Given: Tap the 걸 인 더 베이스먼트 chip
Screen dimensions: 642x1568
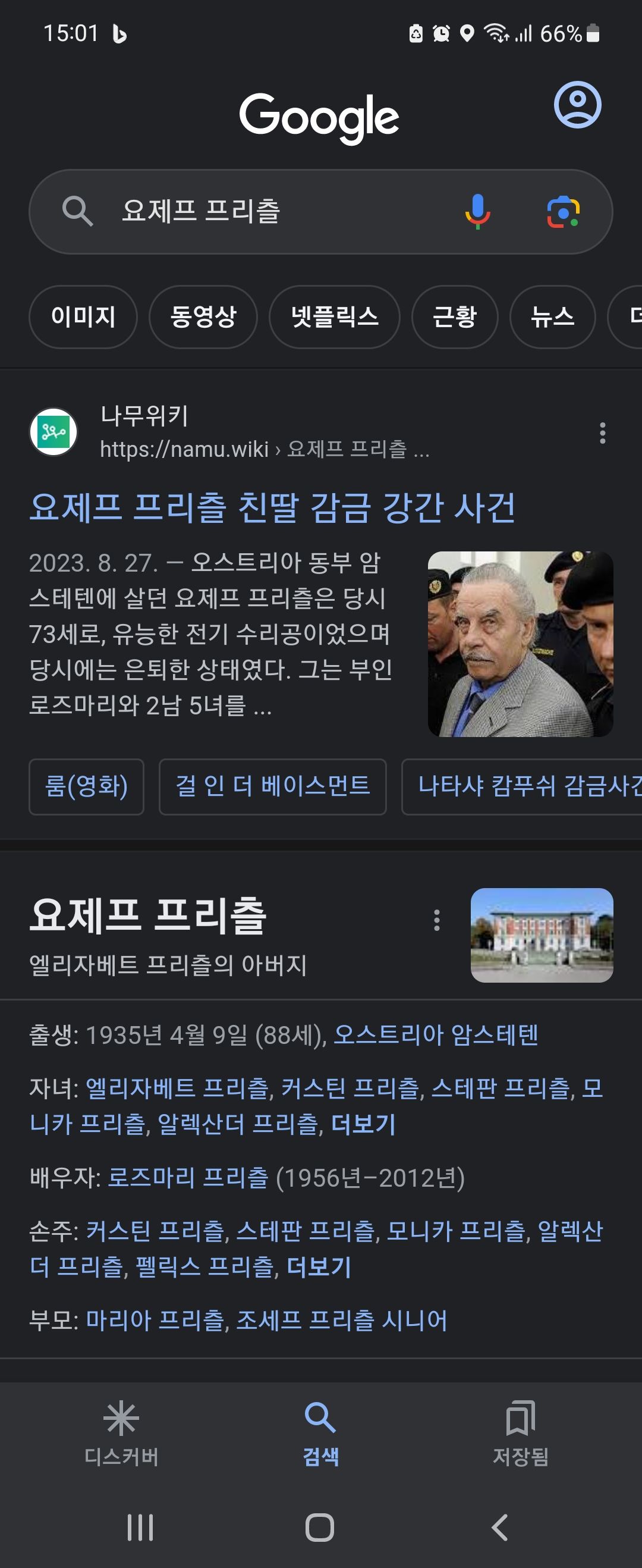Looking at the screenshot, I should pos(272,786).
